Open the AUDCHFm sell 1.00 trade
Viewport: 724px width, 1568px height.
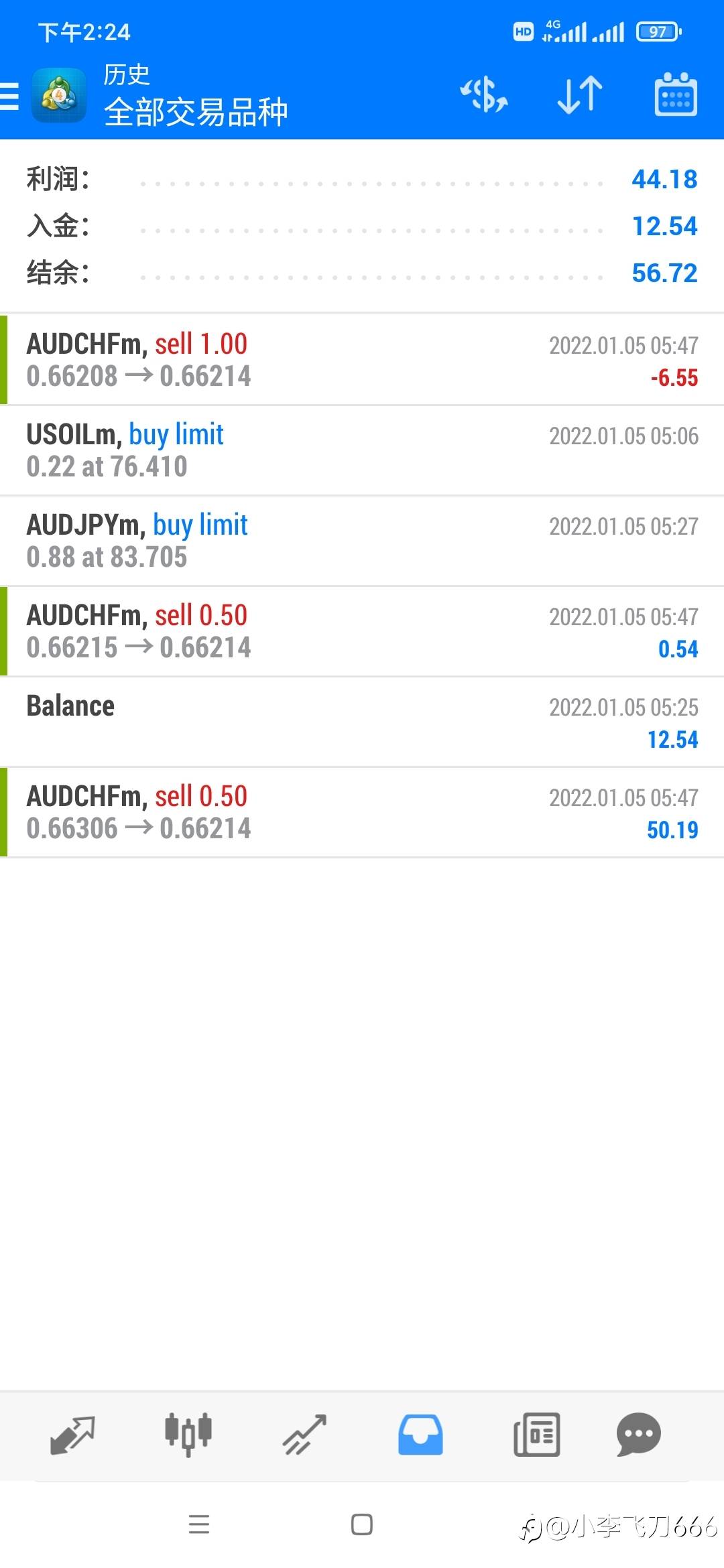click(362, 360)
